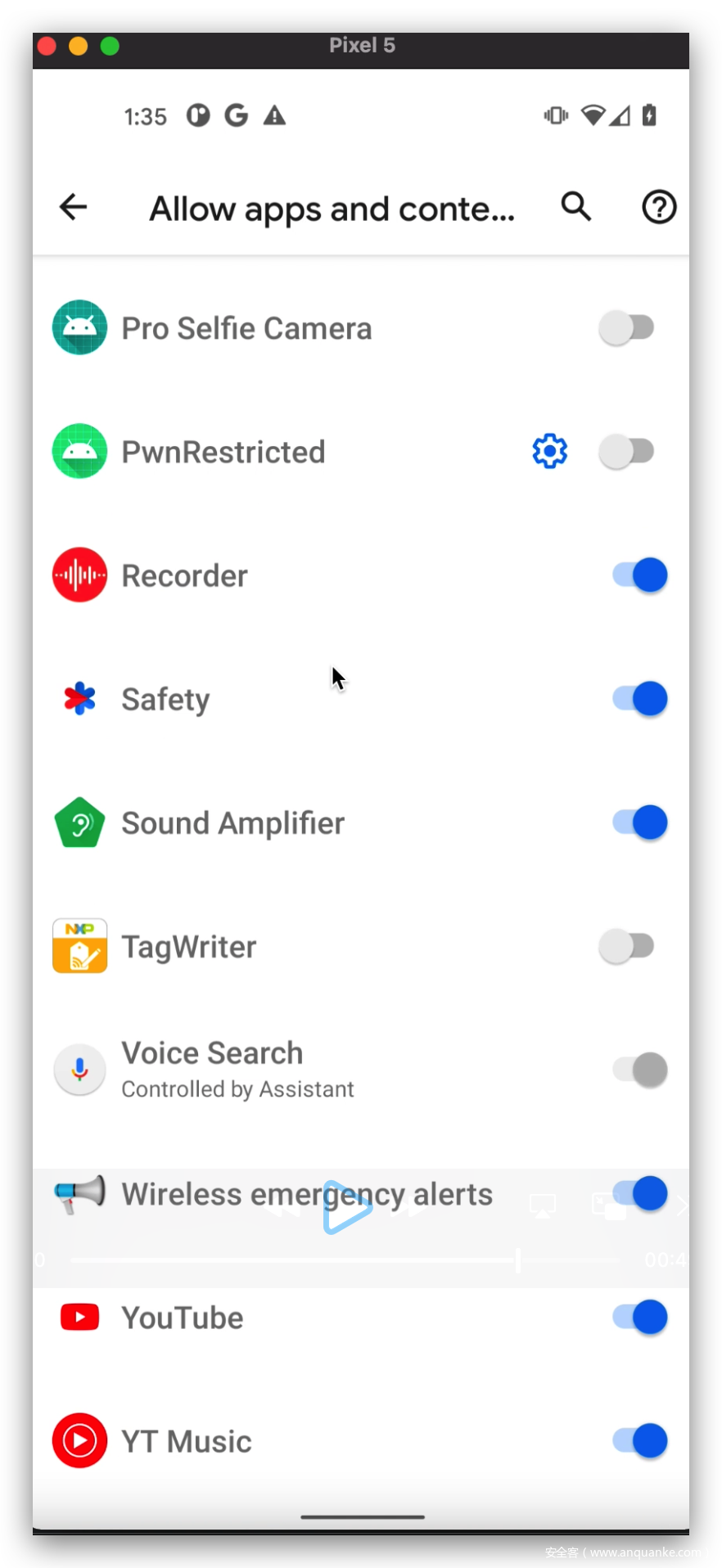Open PwnRestricted settings gear
722x1568 pixels.
(x=549, y=451)
